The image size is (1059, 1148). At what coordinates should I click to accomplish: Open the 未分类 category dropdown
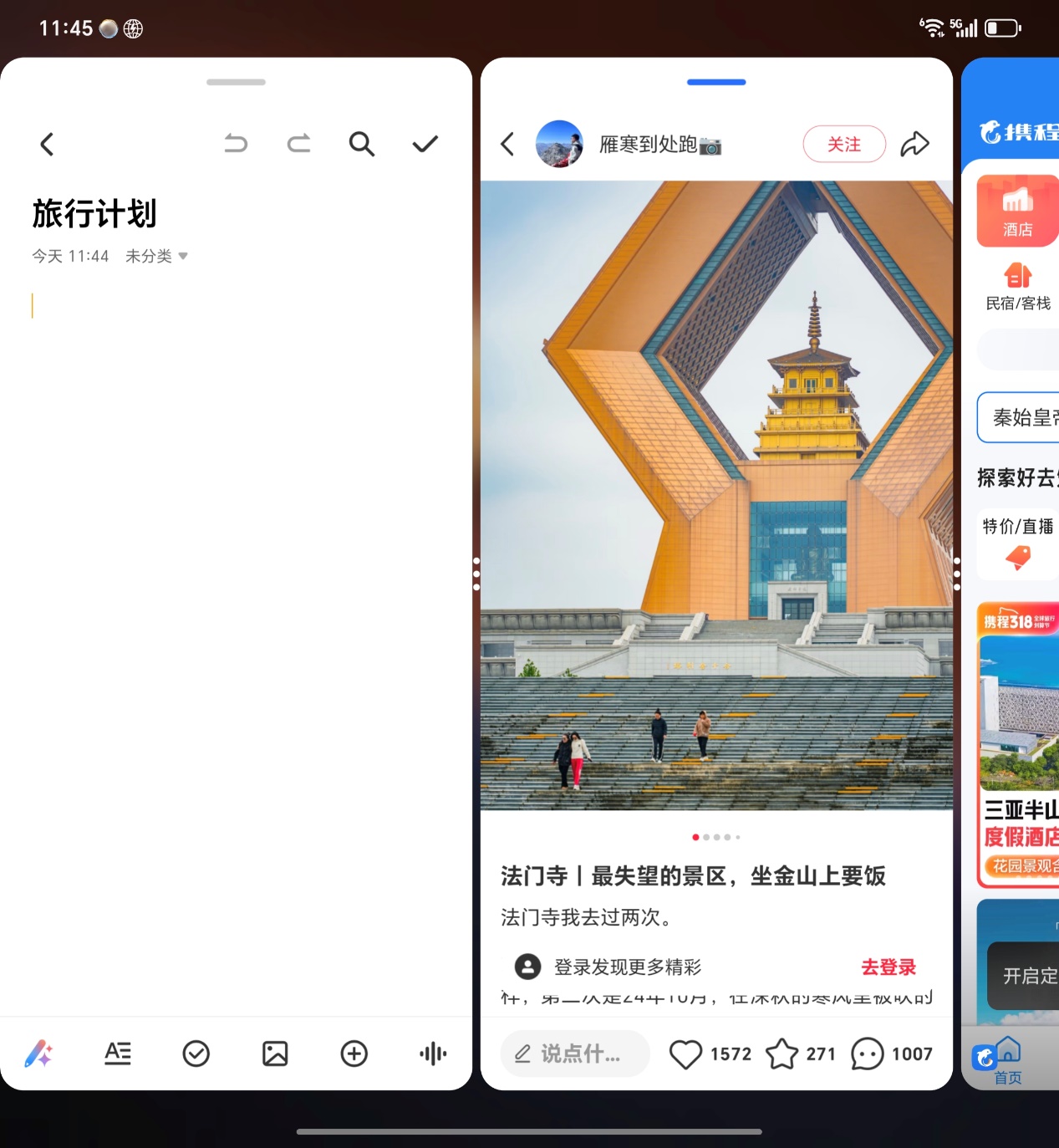[156, 256]
